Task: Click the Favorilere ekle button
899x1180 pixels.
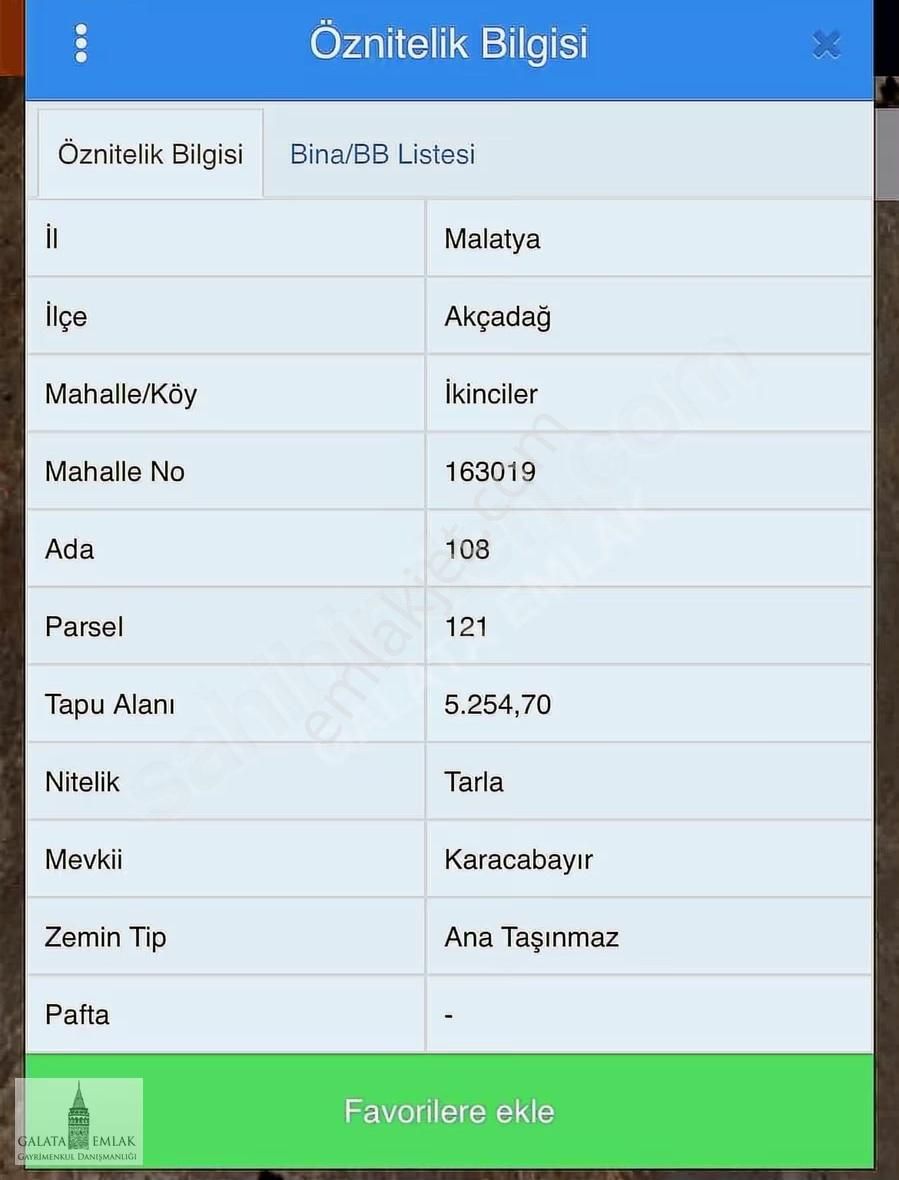Action: 449,1110
